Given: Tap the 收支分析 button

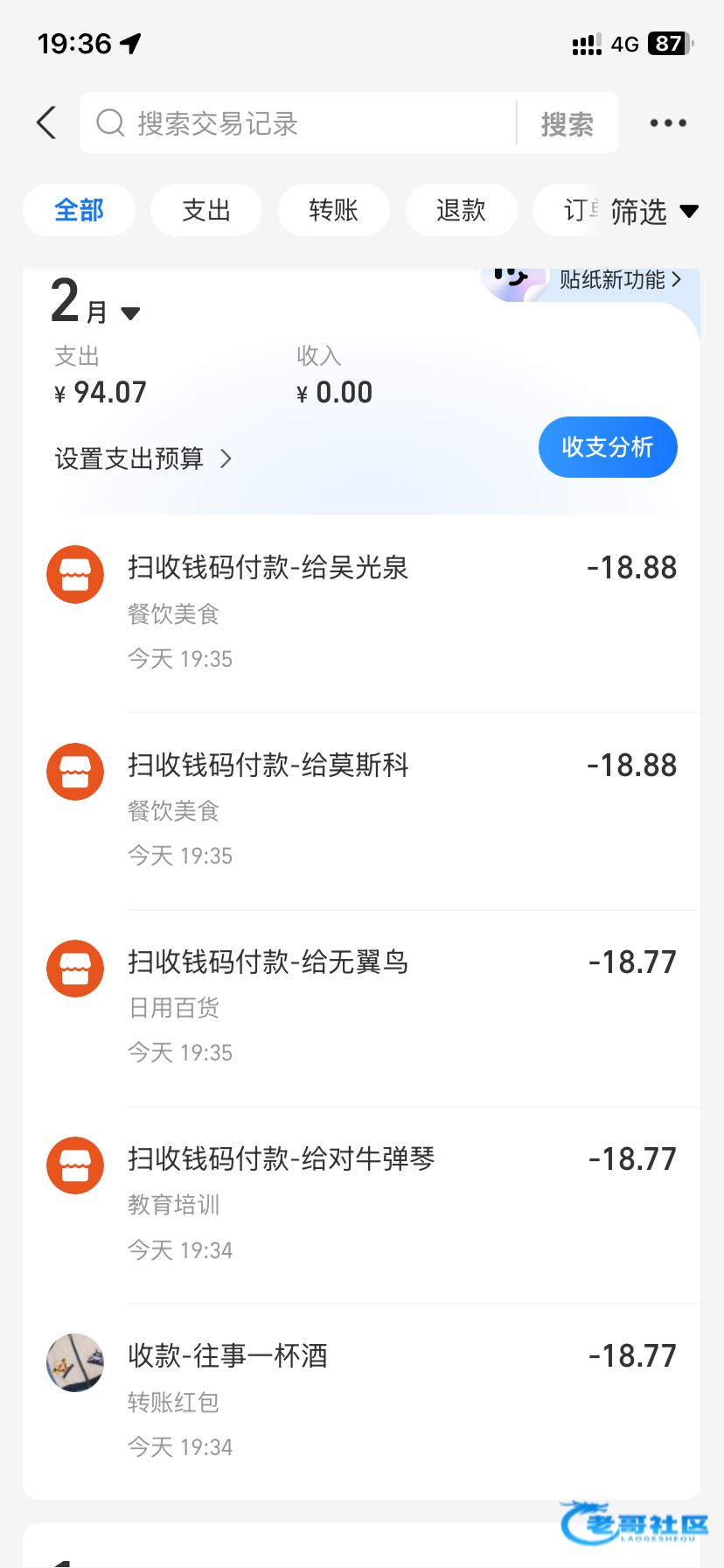Looking at the screenshot, I should coord(608,447).
